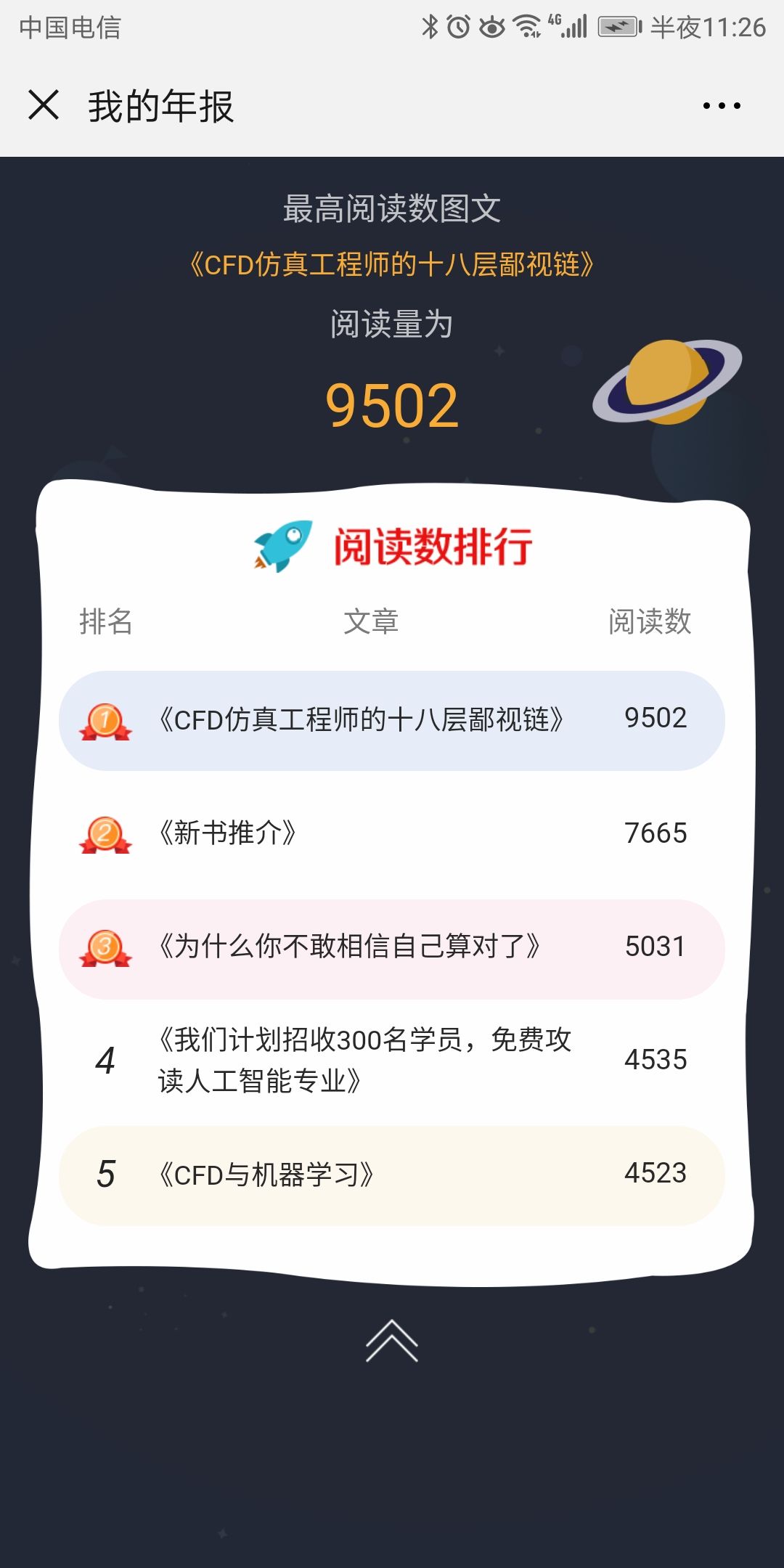Image resolution: width=784 pixels, height=1568 pixels.
Task: Open the three-dot overflow menu
Action: 722,106
